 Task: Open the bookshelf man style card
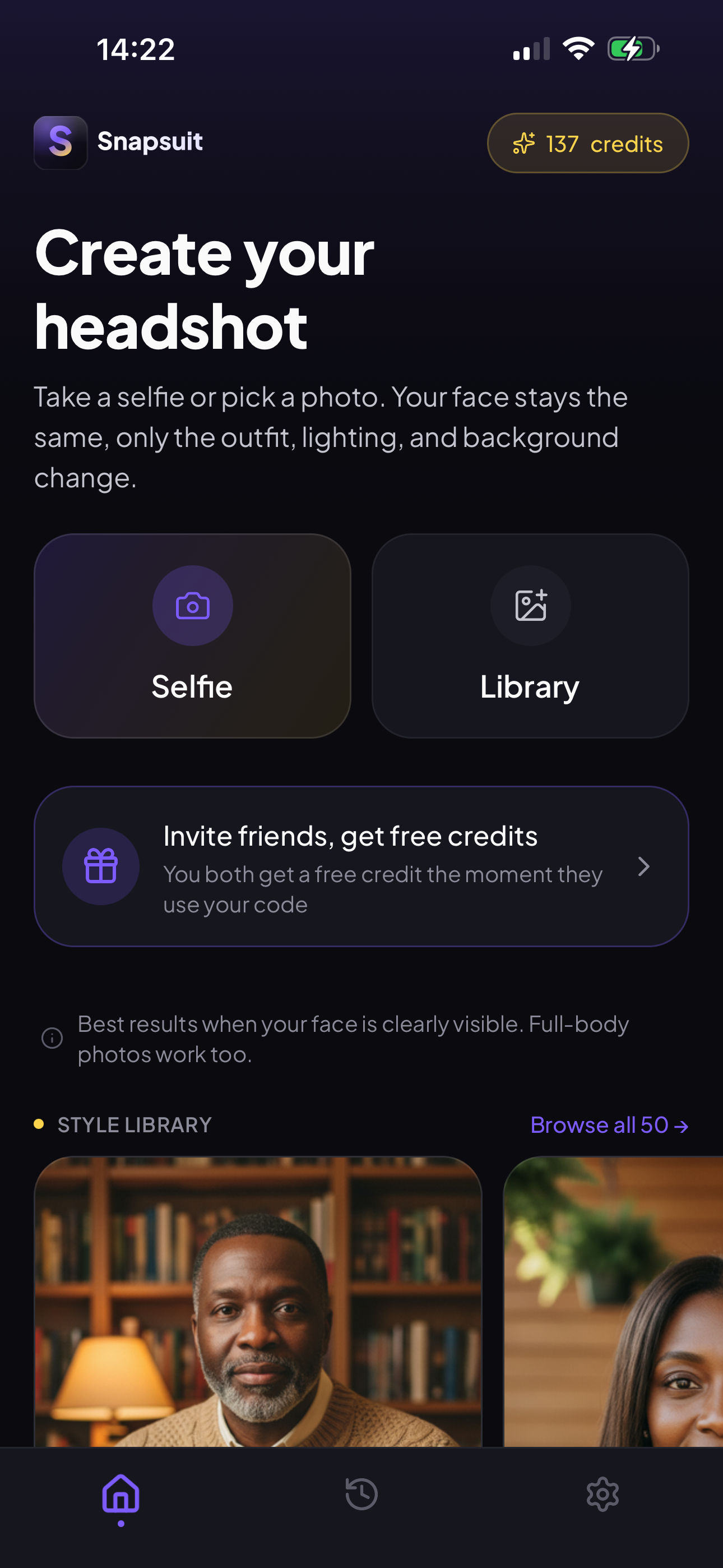coord(258,1302)
